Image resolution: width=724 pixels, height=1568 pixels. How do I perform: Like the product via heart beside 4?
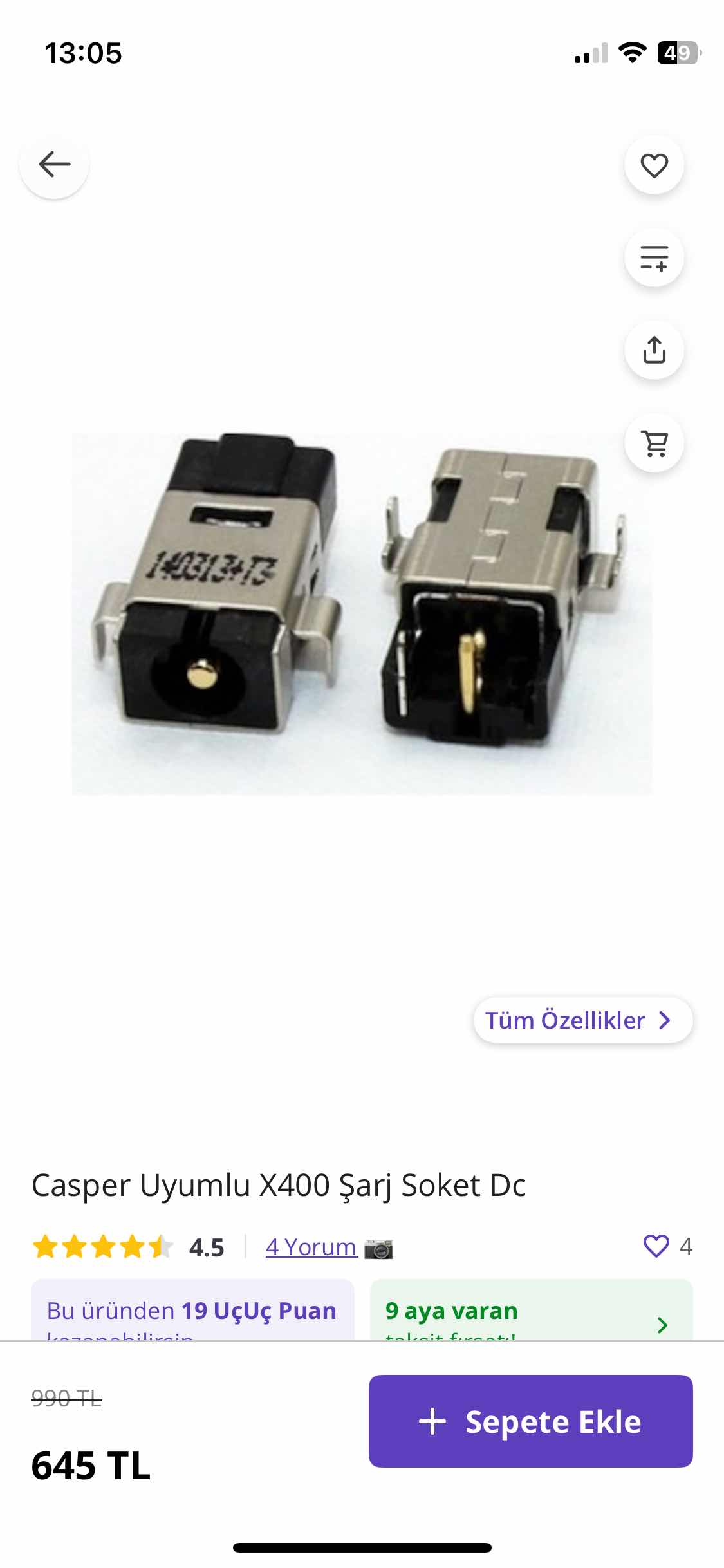click(x=656, y=1246)
